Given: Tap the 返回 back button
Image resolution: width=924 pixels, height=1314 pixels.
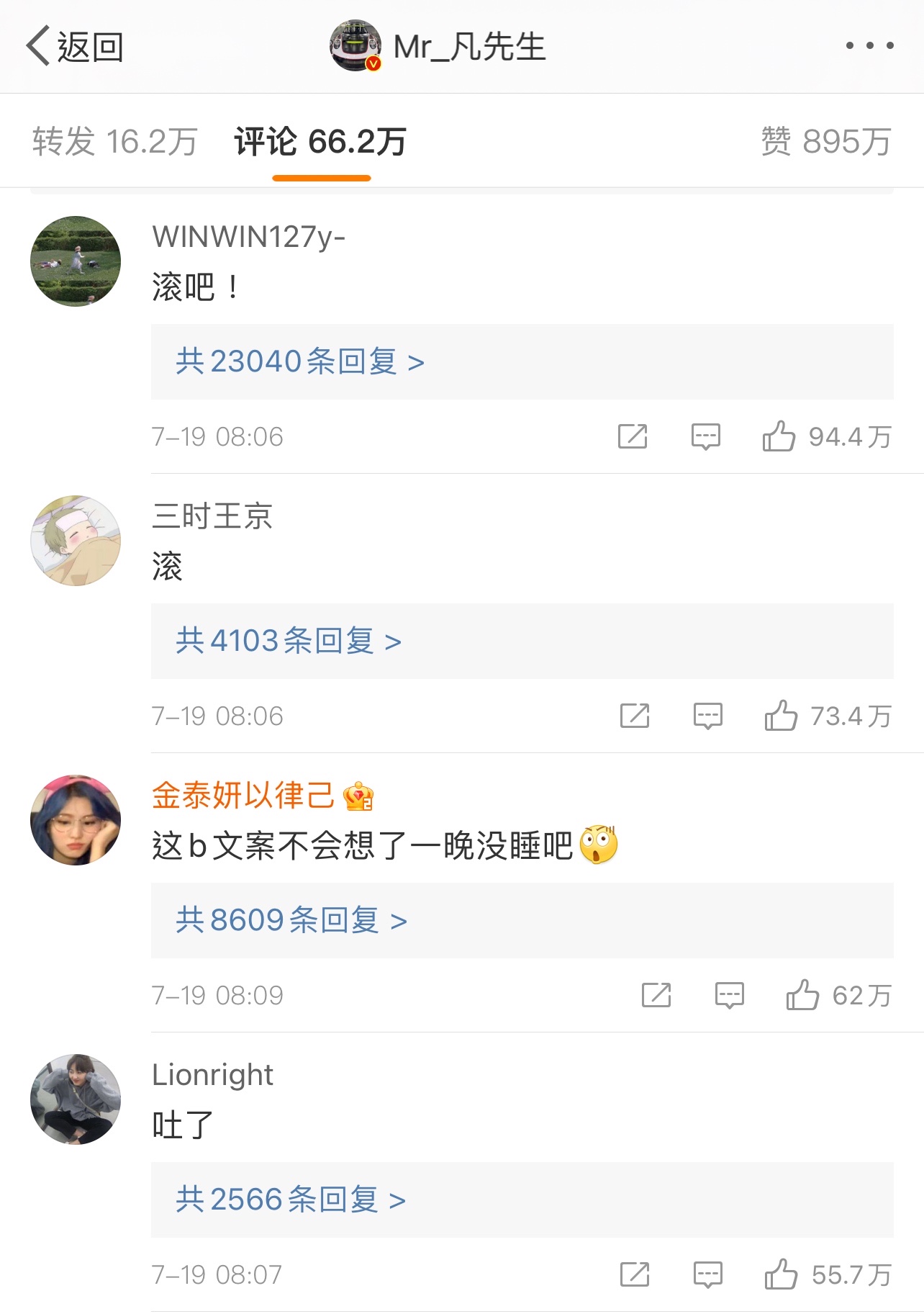Looking at the screenshot, I should (75, 47).
